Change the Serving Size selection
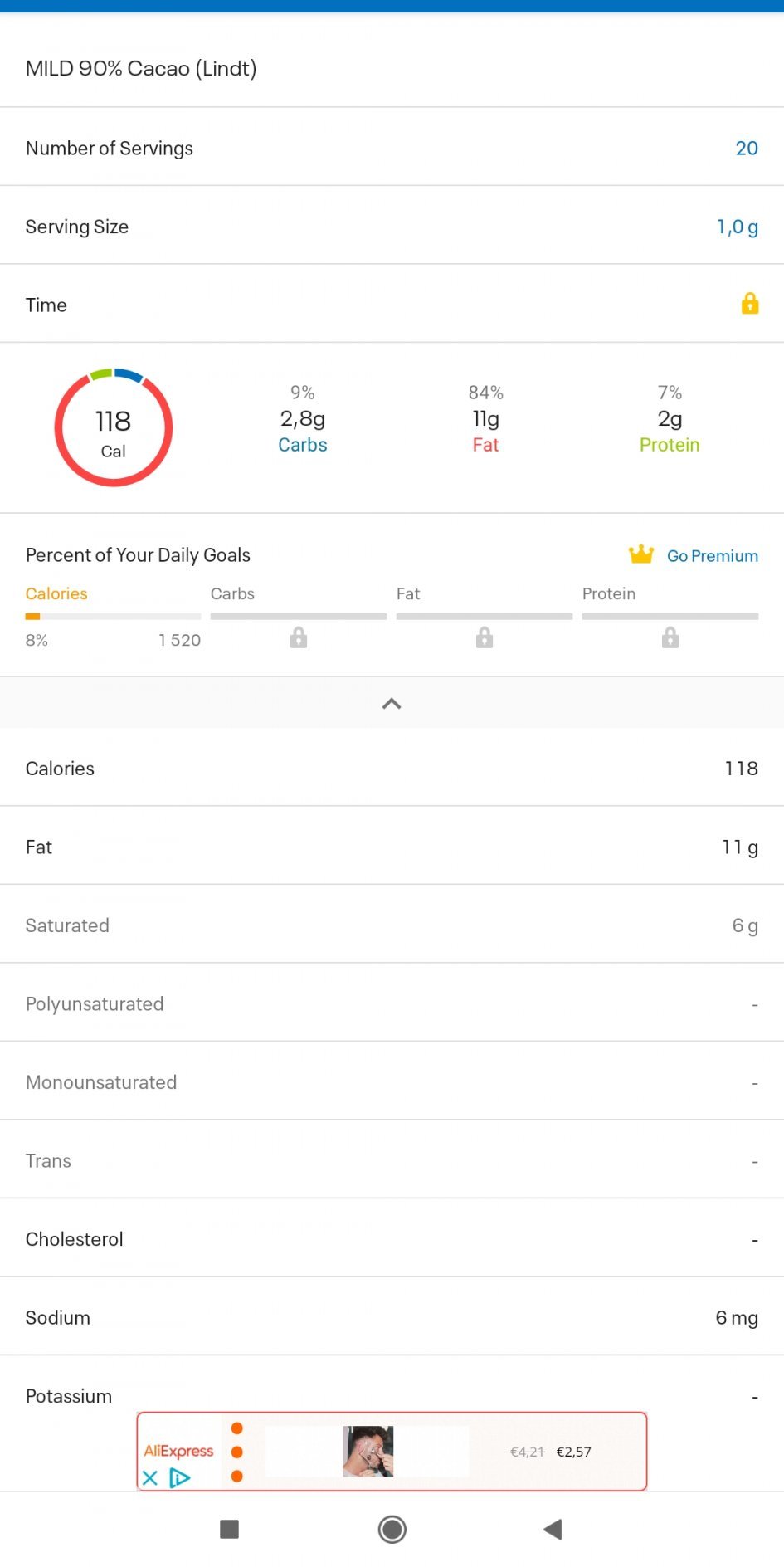 (x=737, y=227)
